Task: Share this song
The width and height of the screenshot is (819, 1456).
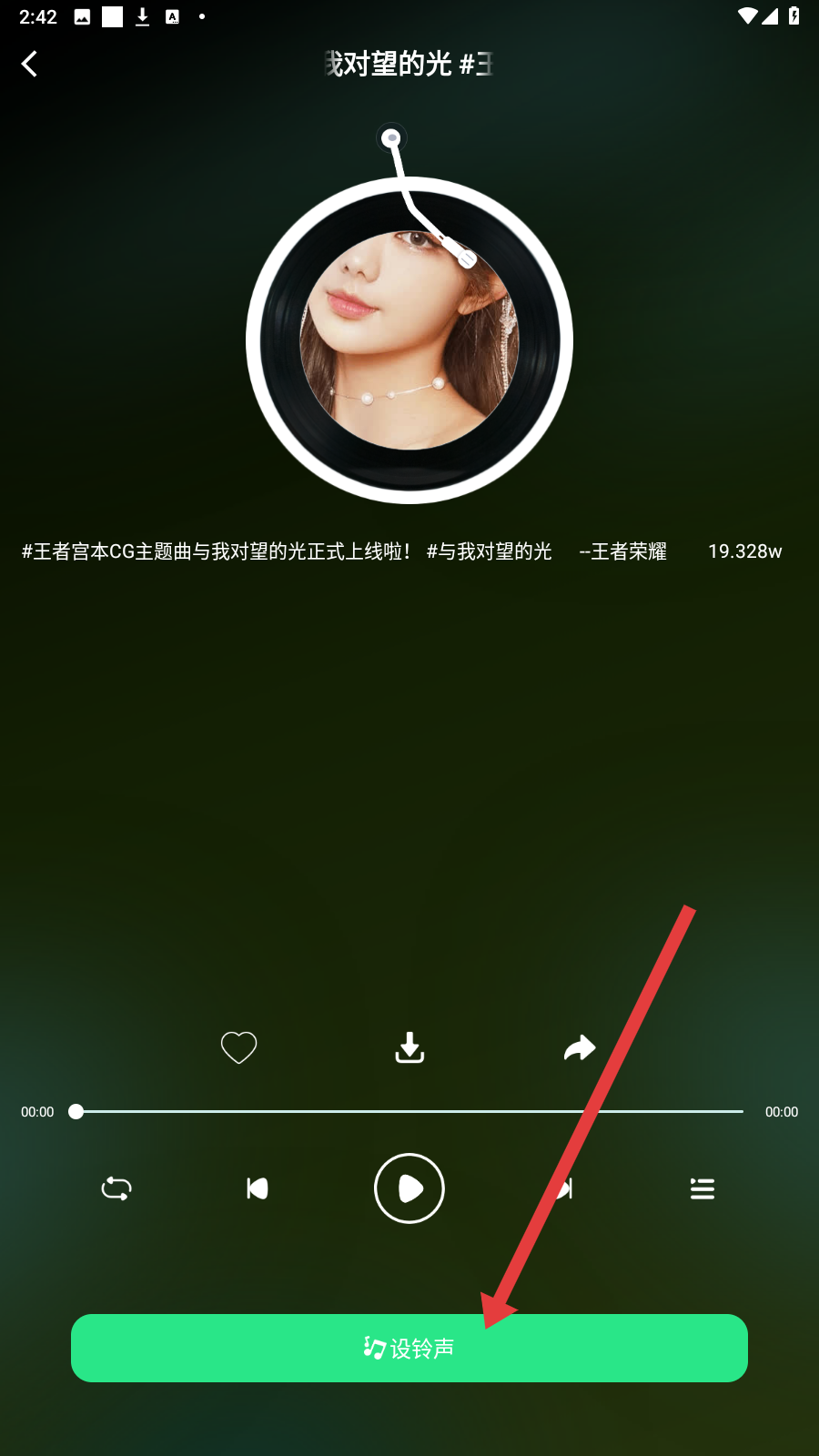Action: (580, 1047)
